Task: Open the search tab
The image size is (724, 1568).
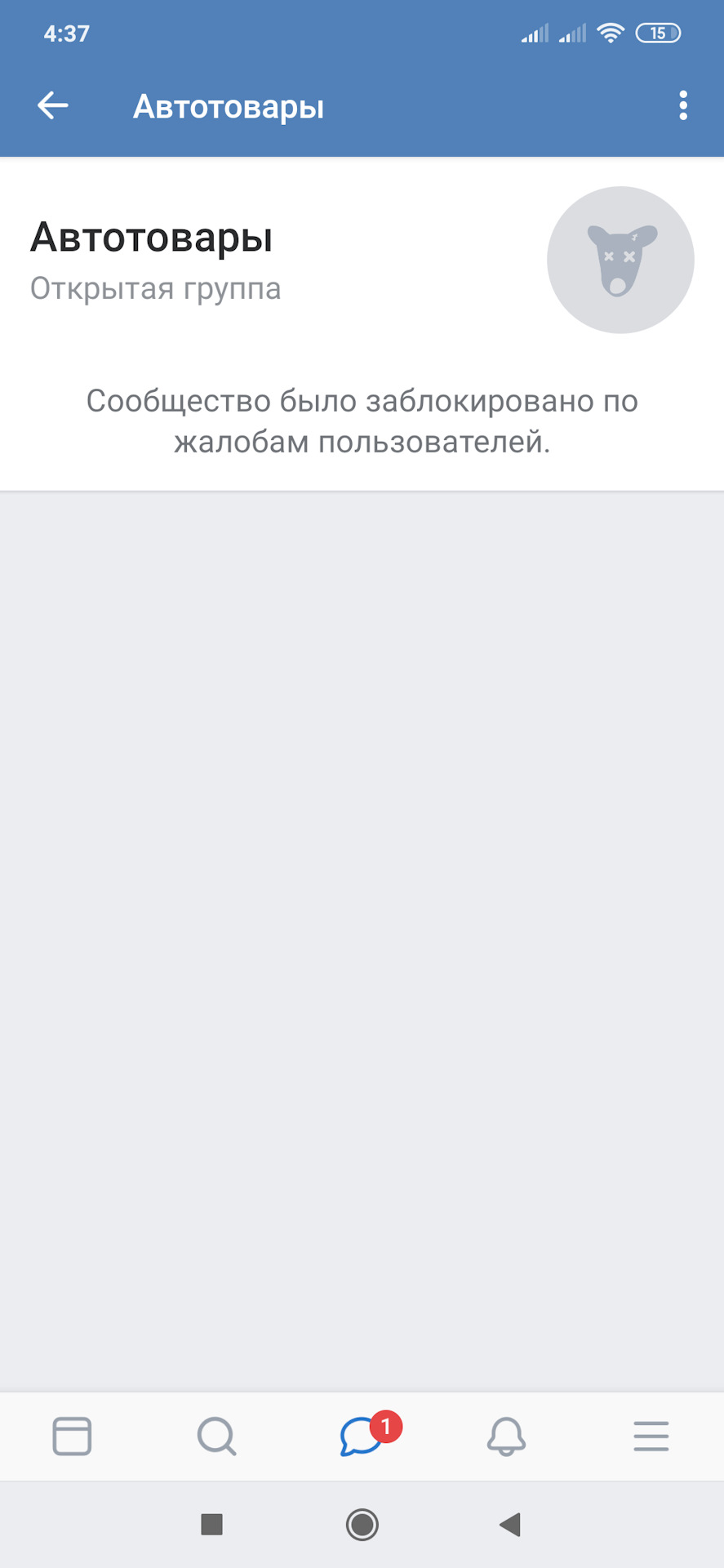Action: click(x=216, y=1436)
